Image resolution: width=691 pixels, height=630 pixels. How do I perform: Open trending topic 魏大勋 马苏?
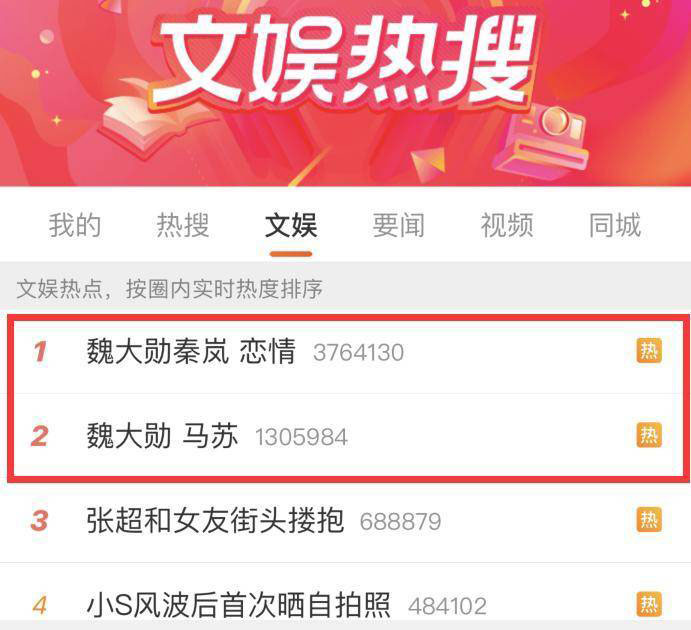[162, 436]
